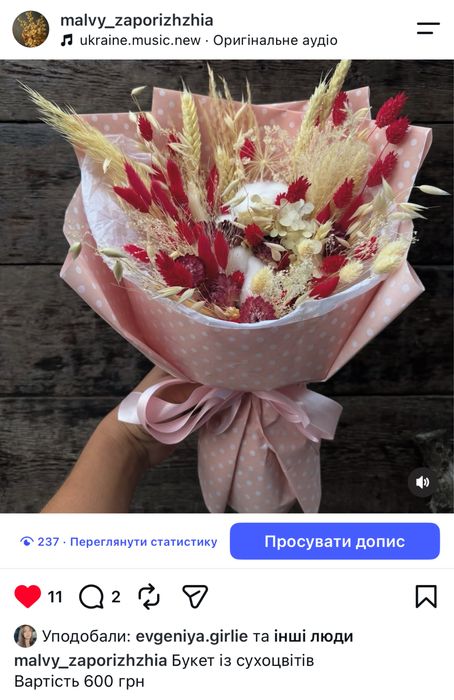
Task: View post statistics
Action: [x=119, y=542]
